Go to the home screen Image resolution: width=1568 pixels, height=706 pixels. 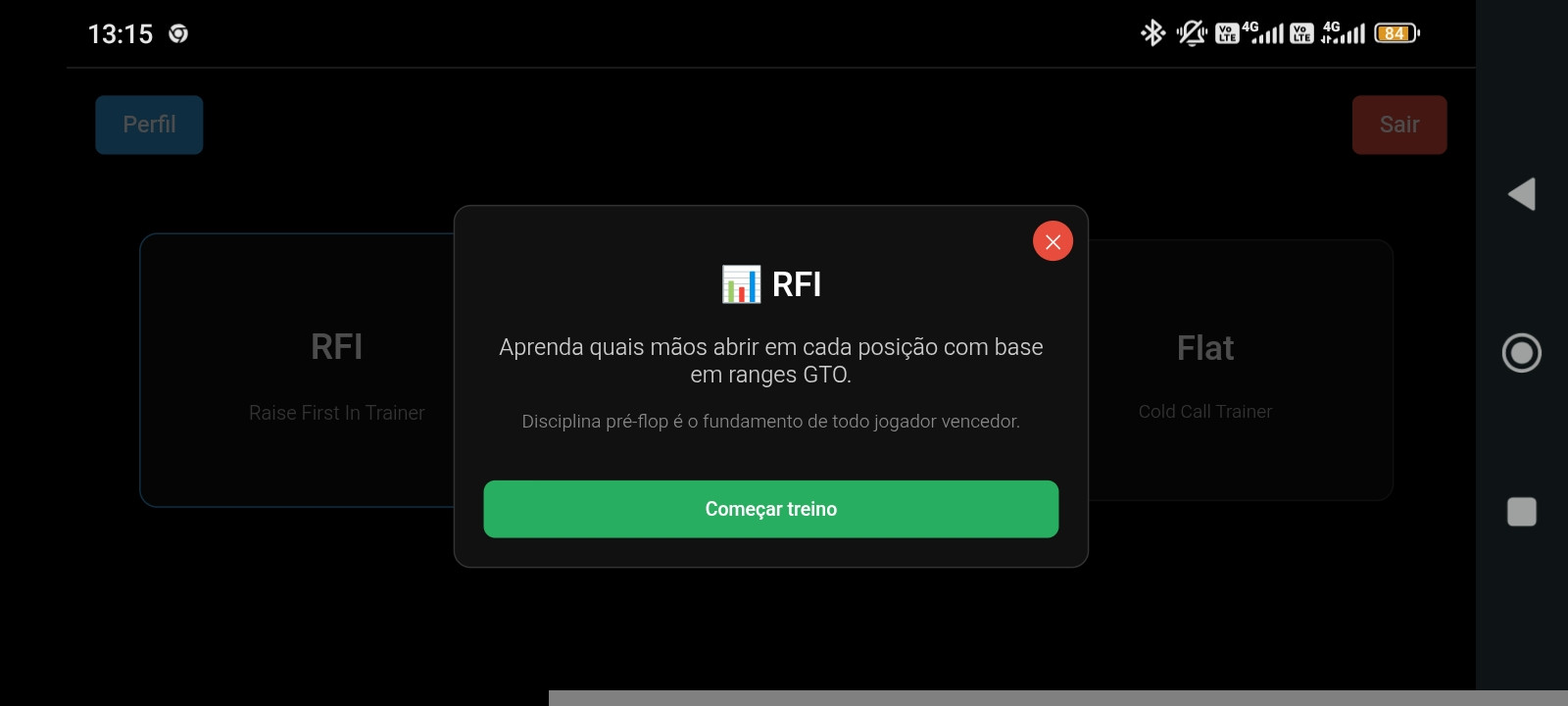coord(1521,353)
